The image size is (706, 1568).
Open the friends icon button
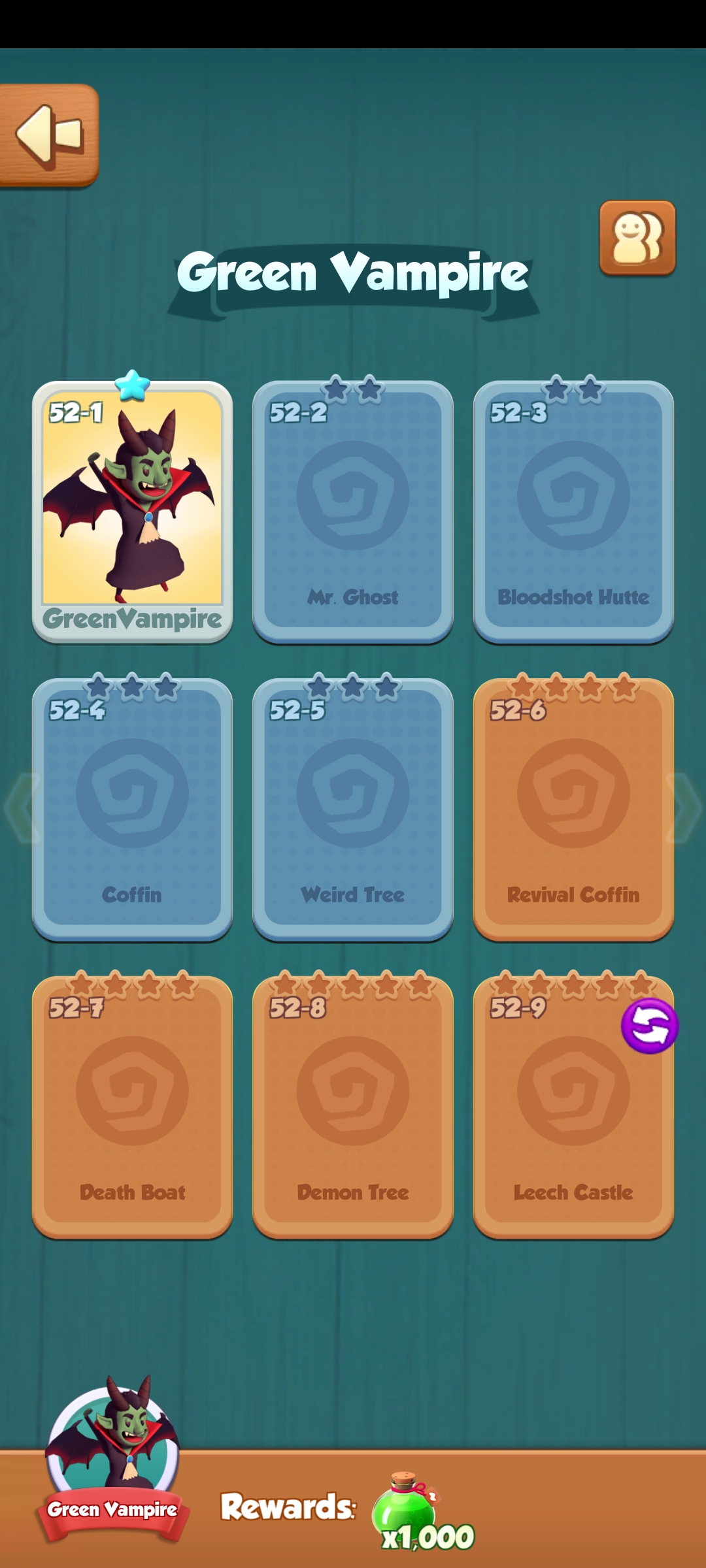(637, 238)
